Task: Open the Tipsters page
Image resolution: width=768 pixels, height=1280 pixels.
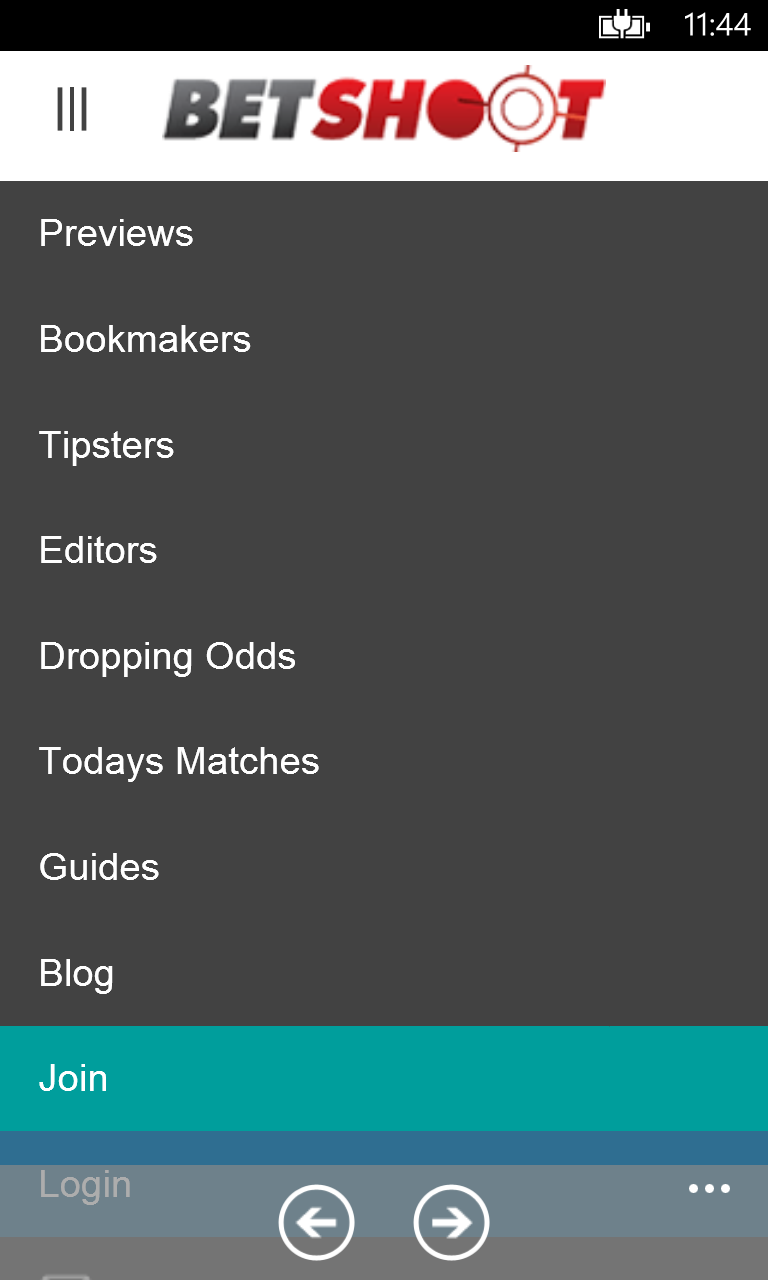Action: (x=107, y=445)
